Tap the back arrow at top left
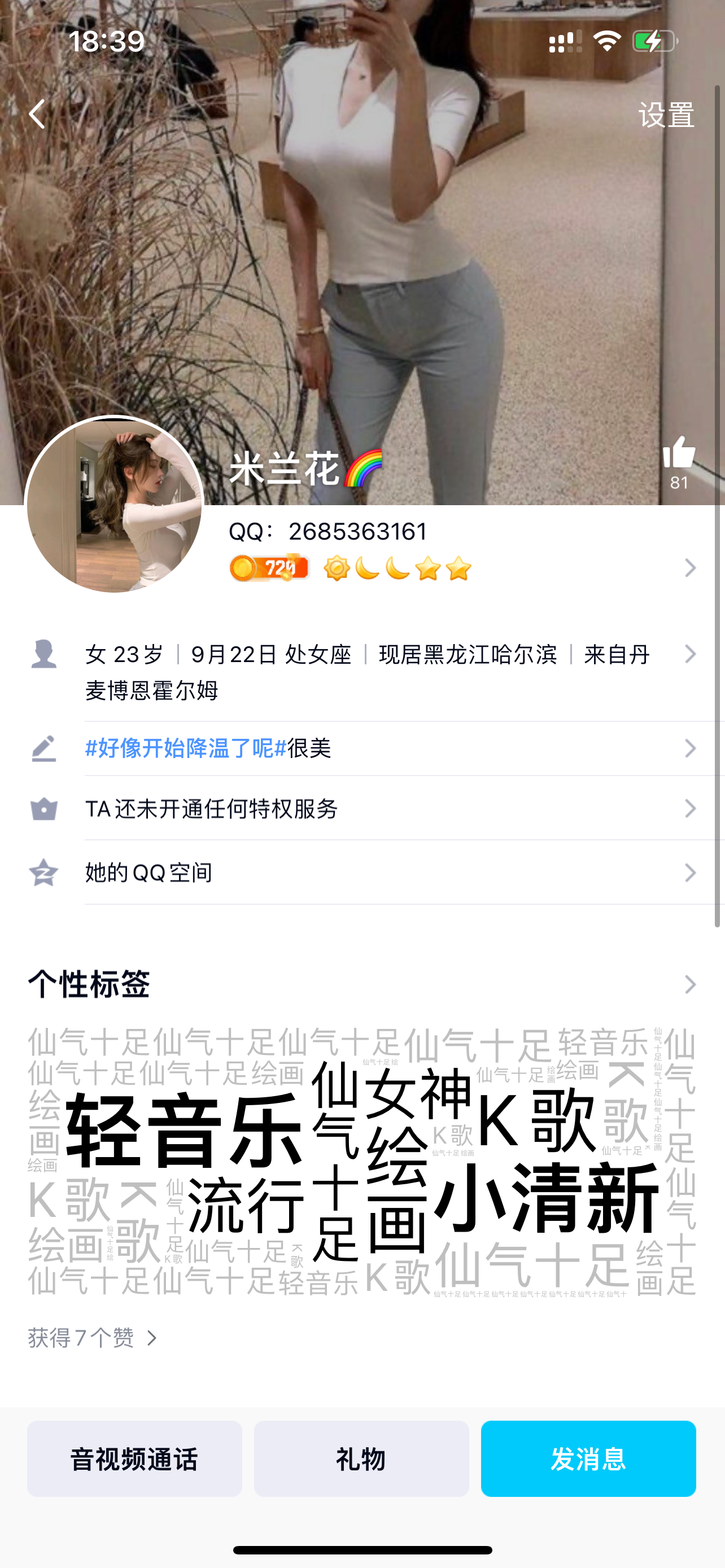This screenshot has width=725, height=1568. click(x=37, y=115)
